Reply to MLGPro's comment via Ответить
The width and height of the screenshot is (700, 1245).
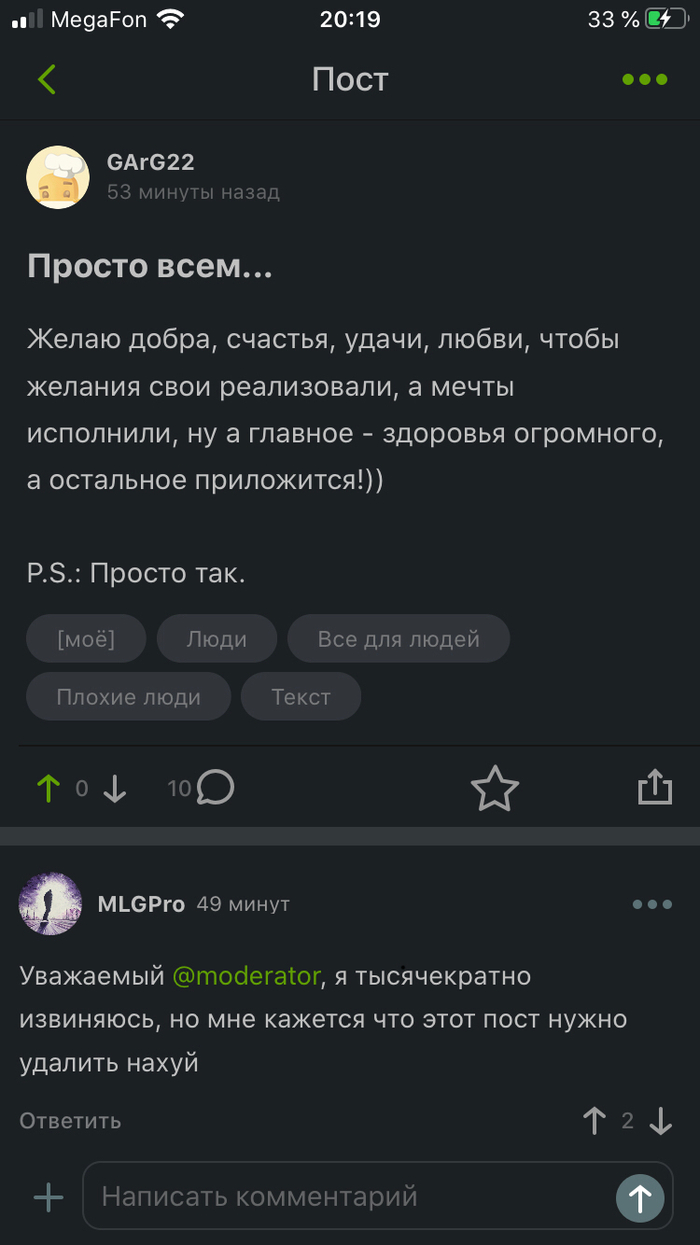(x=70, y=1120)
